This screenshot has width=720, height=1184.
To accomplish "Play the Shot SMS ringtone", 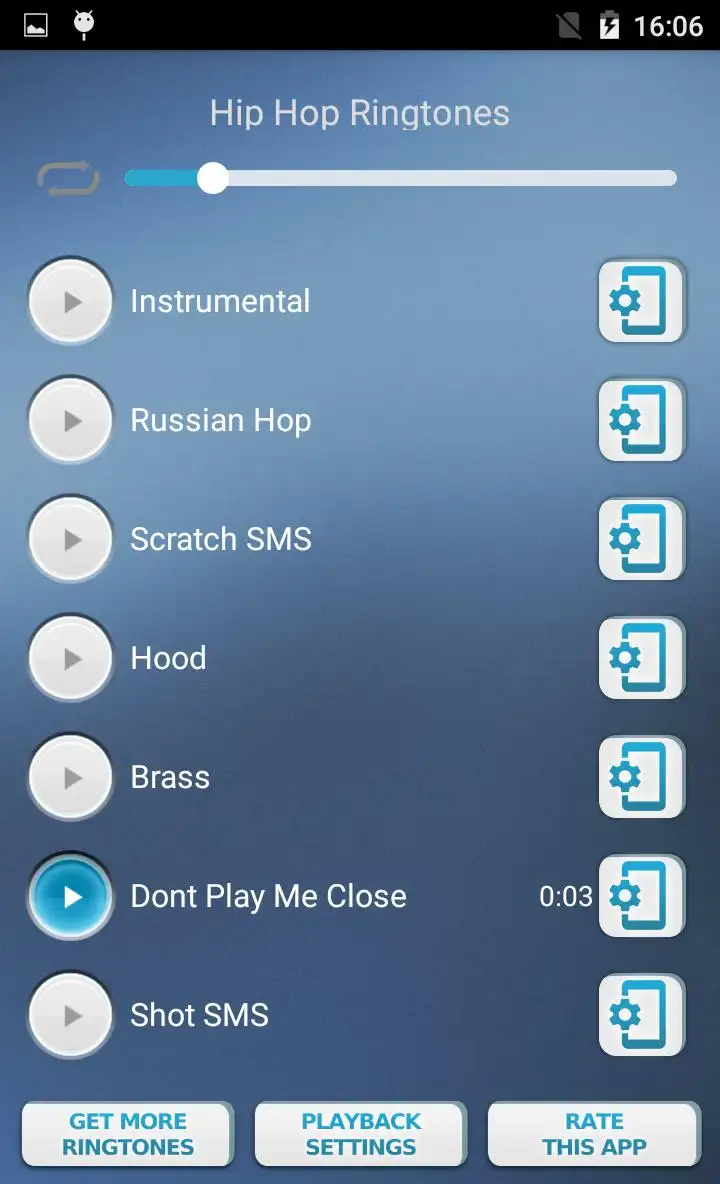I will tap(71, 1016).
